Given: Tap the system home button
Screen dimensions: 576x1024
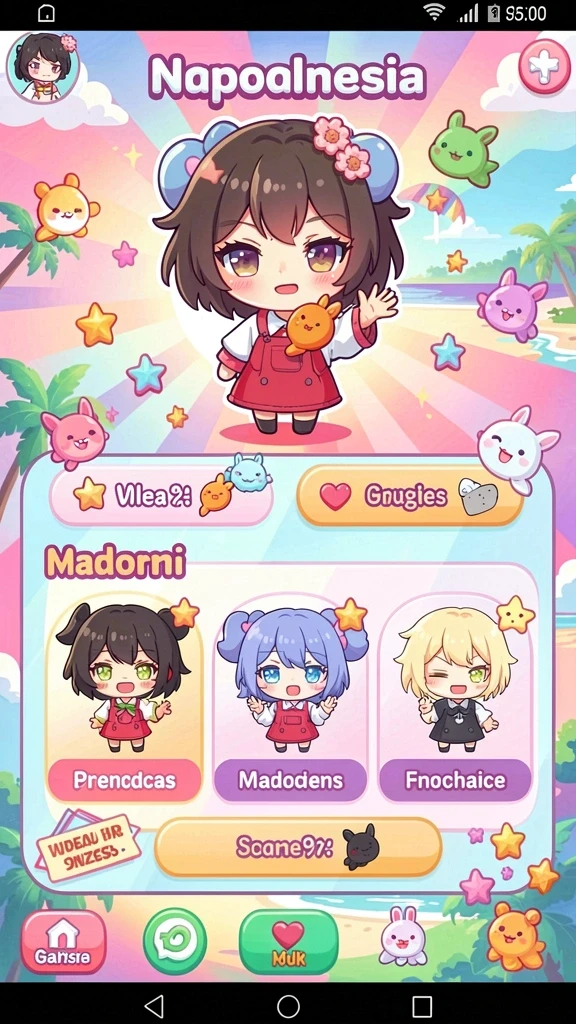Looking at the screenshot, I should (288, 1006).
